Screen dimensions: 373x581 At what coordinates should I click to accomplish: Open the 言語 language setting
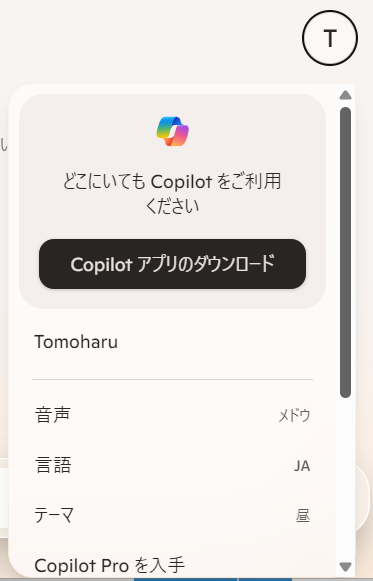pyautogui.click(x=172, y=465)
